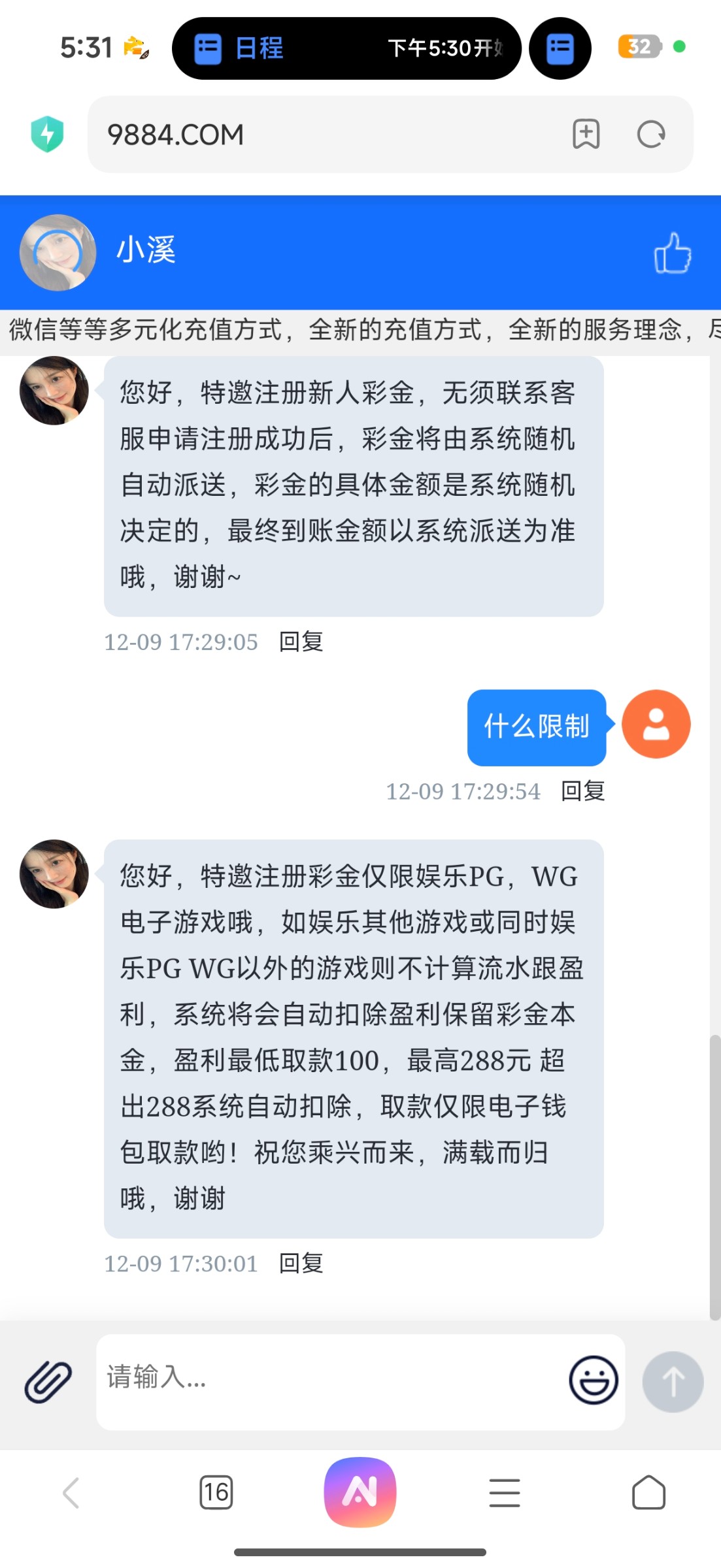Viewport: 721px width, 1568px height.
Task: Open the browser menu
Action: tap(505, 1493)
